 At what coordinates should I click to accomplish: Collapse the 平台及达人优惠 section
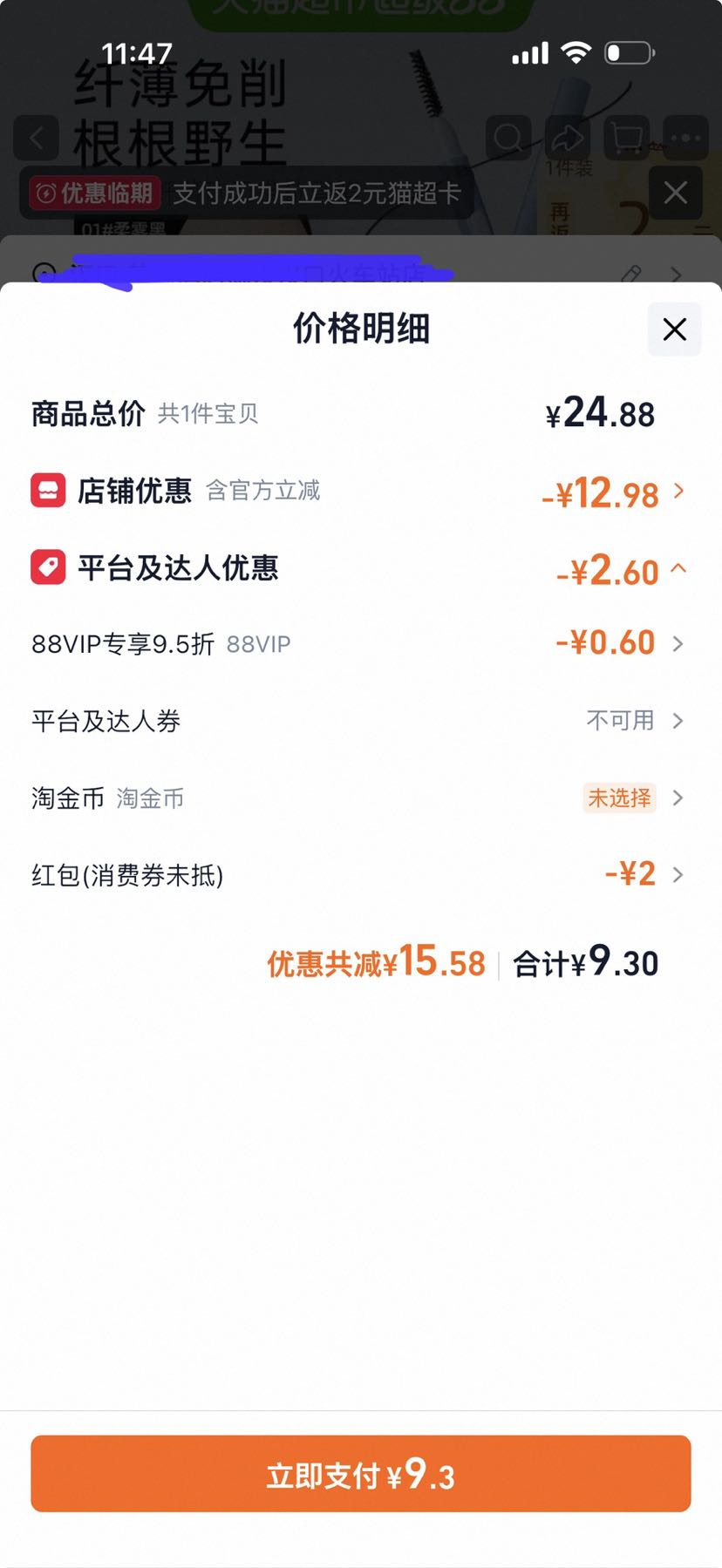point(361,569)
